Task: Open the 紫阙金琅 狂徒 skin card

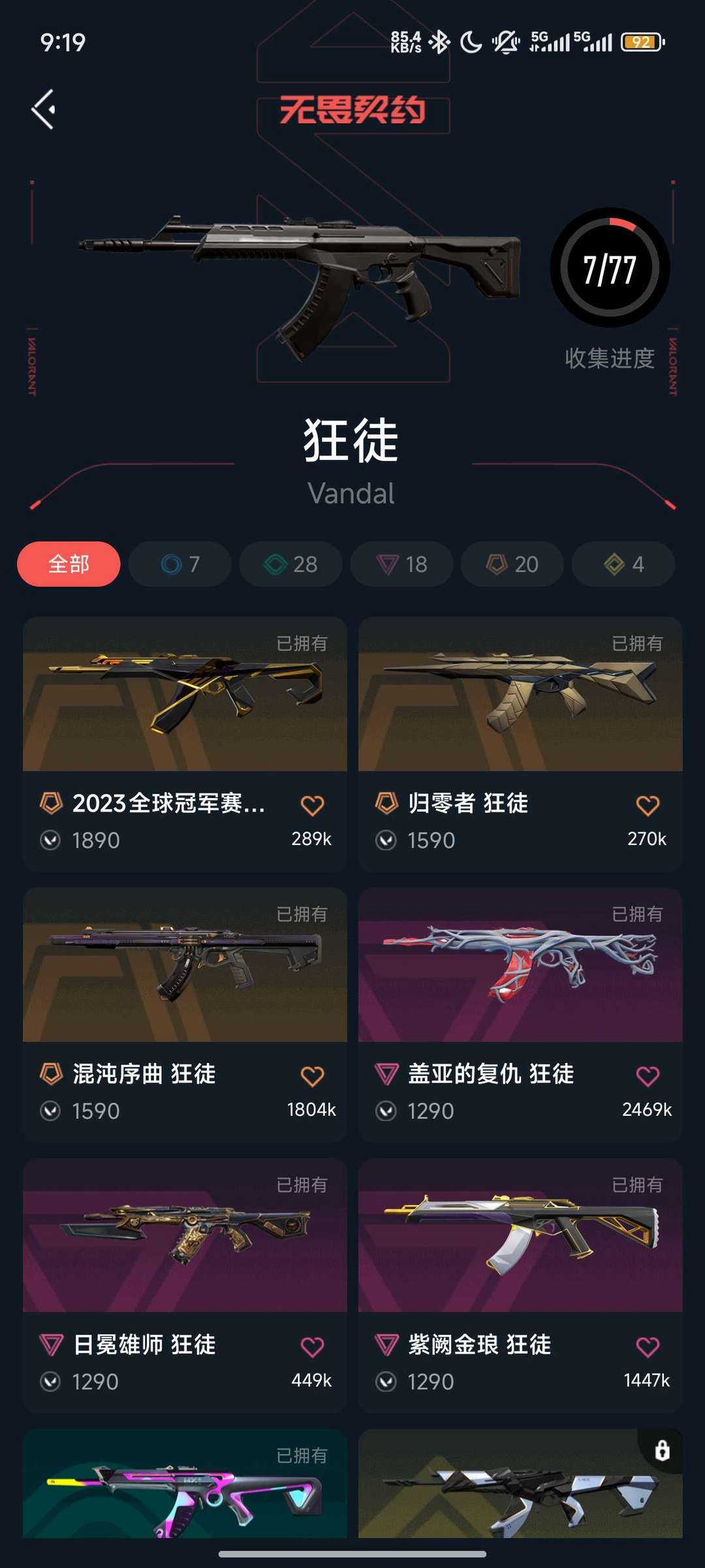Action: (520, 1237)
